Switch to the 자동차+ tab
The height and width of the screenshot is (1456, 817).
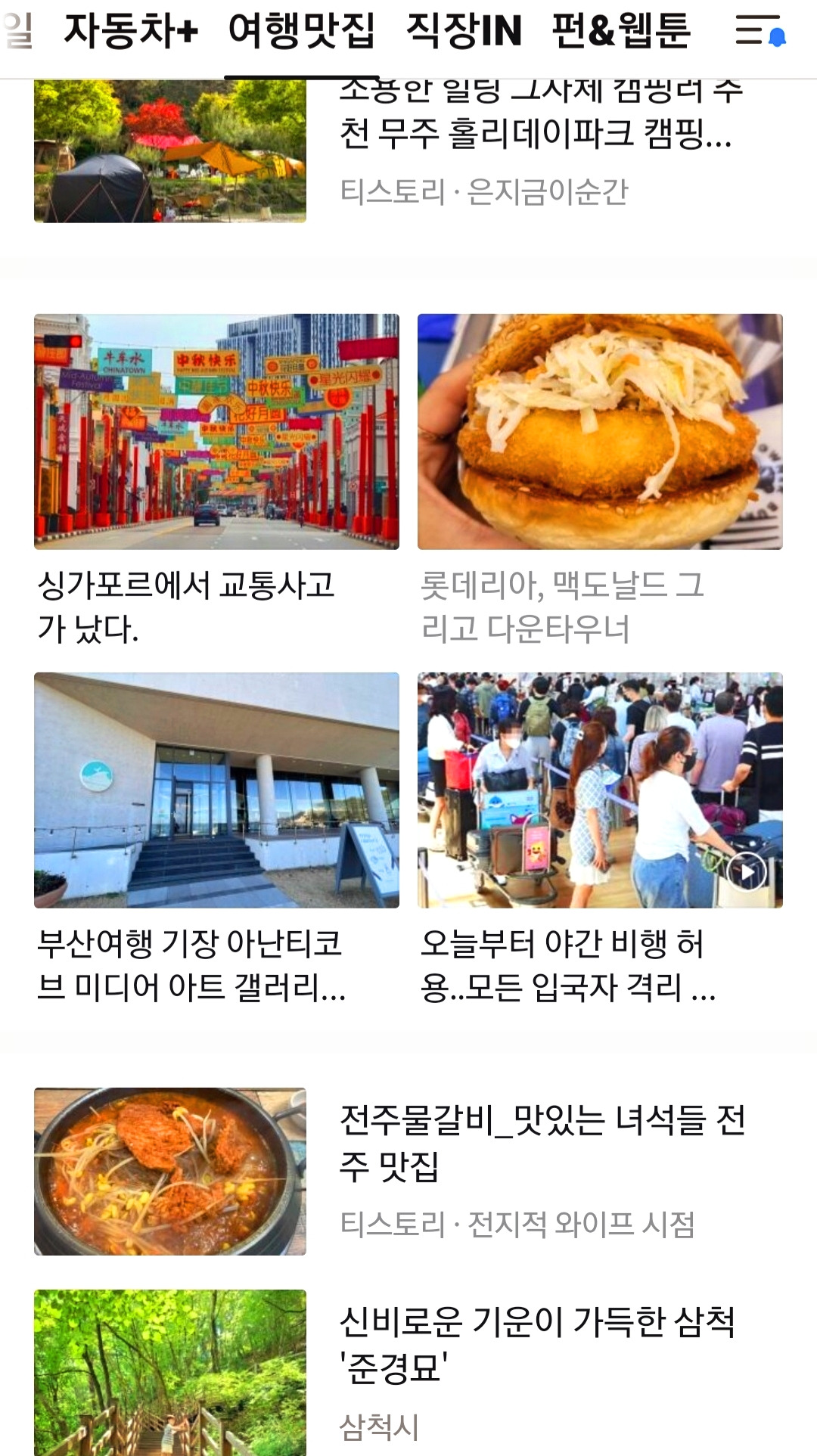tap(131, 31)
